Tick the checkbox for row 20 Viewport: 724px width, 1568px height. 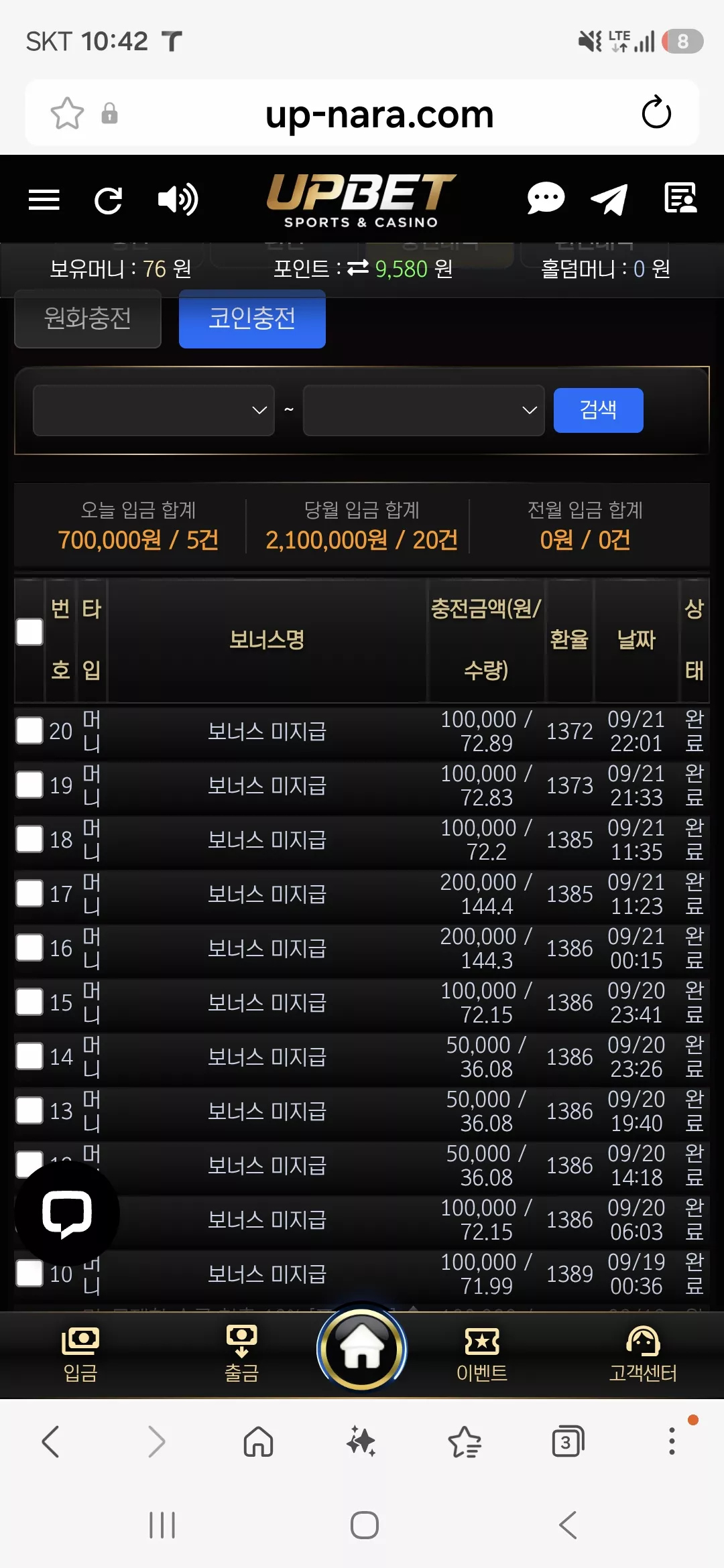point(29,730)
